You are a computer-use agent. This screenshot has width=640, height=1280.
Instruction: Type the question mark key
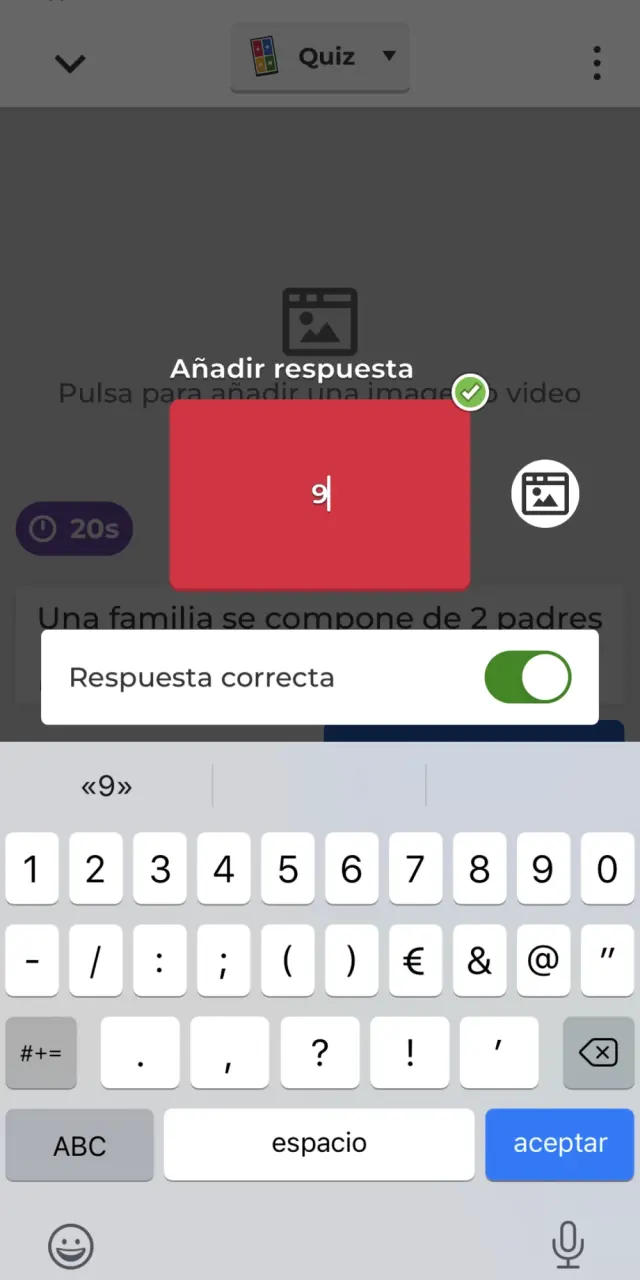(320, 1053)
